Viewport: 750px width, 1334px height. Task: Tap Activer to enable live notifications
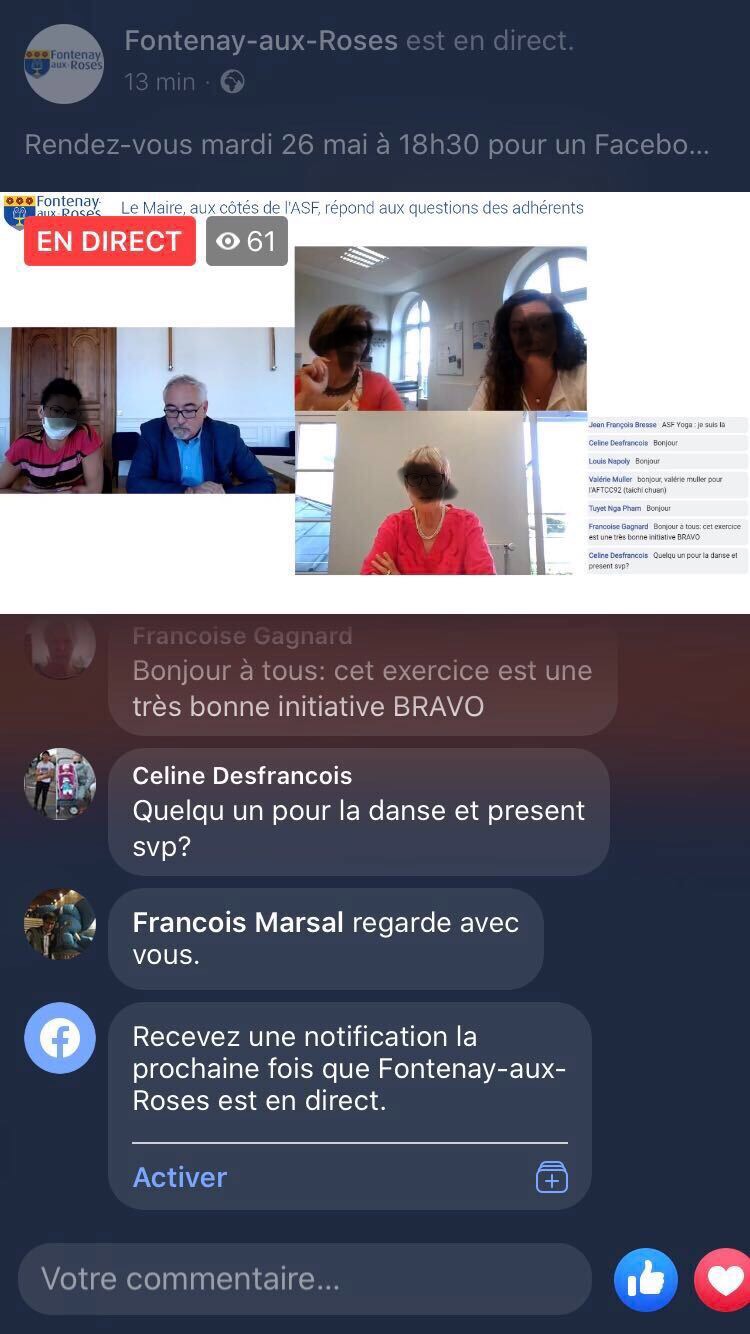pos(180,1177)
